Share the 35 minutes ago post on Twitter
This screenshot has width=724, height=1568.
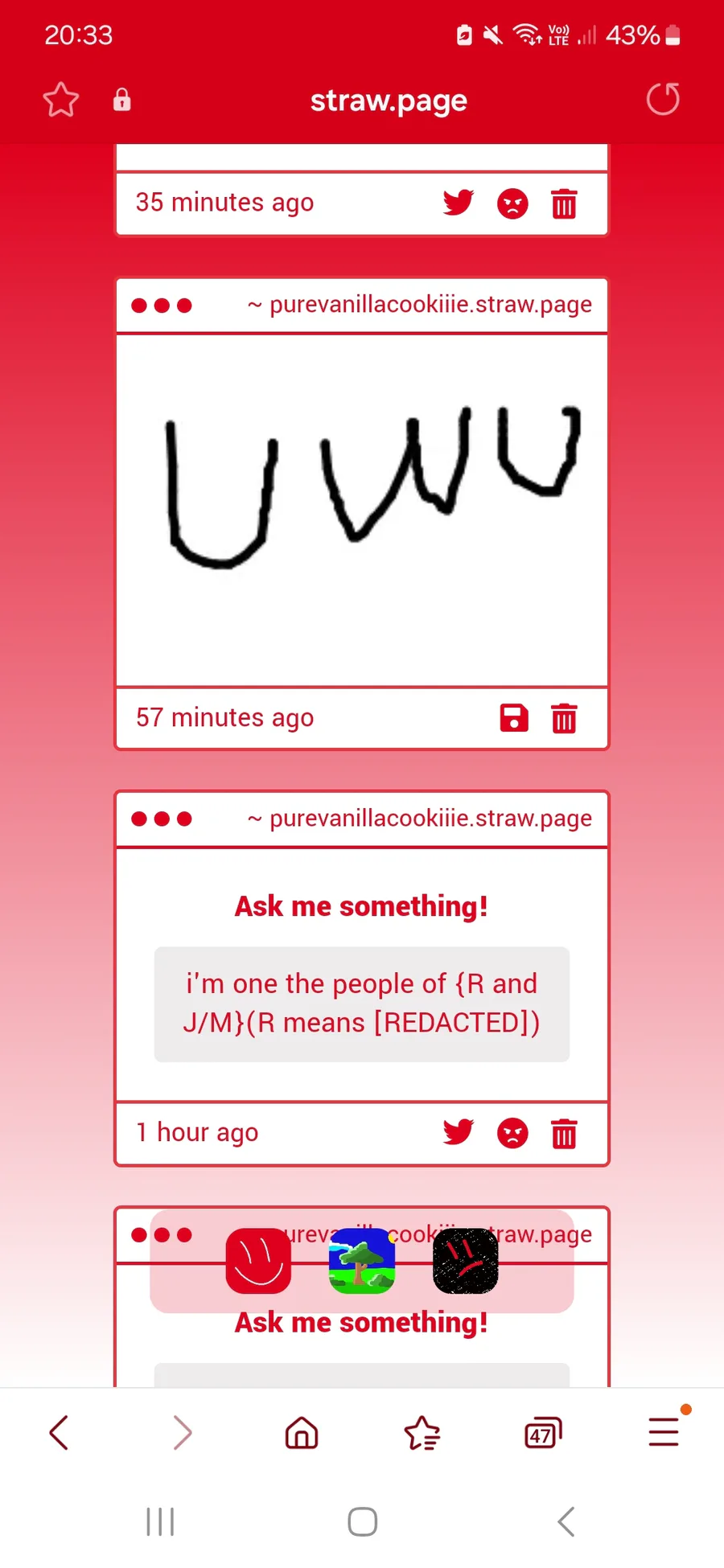459,203
